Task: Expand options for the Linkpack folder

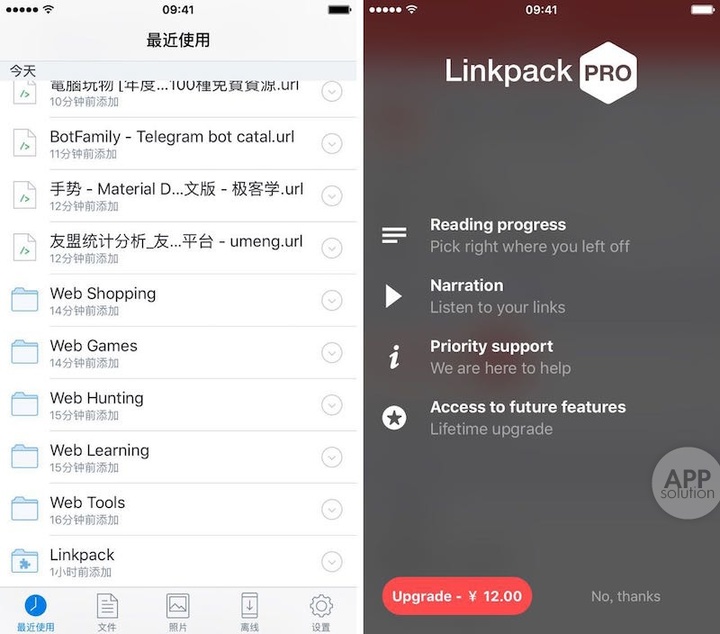Action: tap(332, 562)
